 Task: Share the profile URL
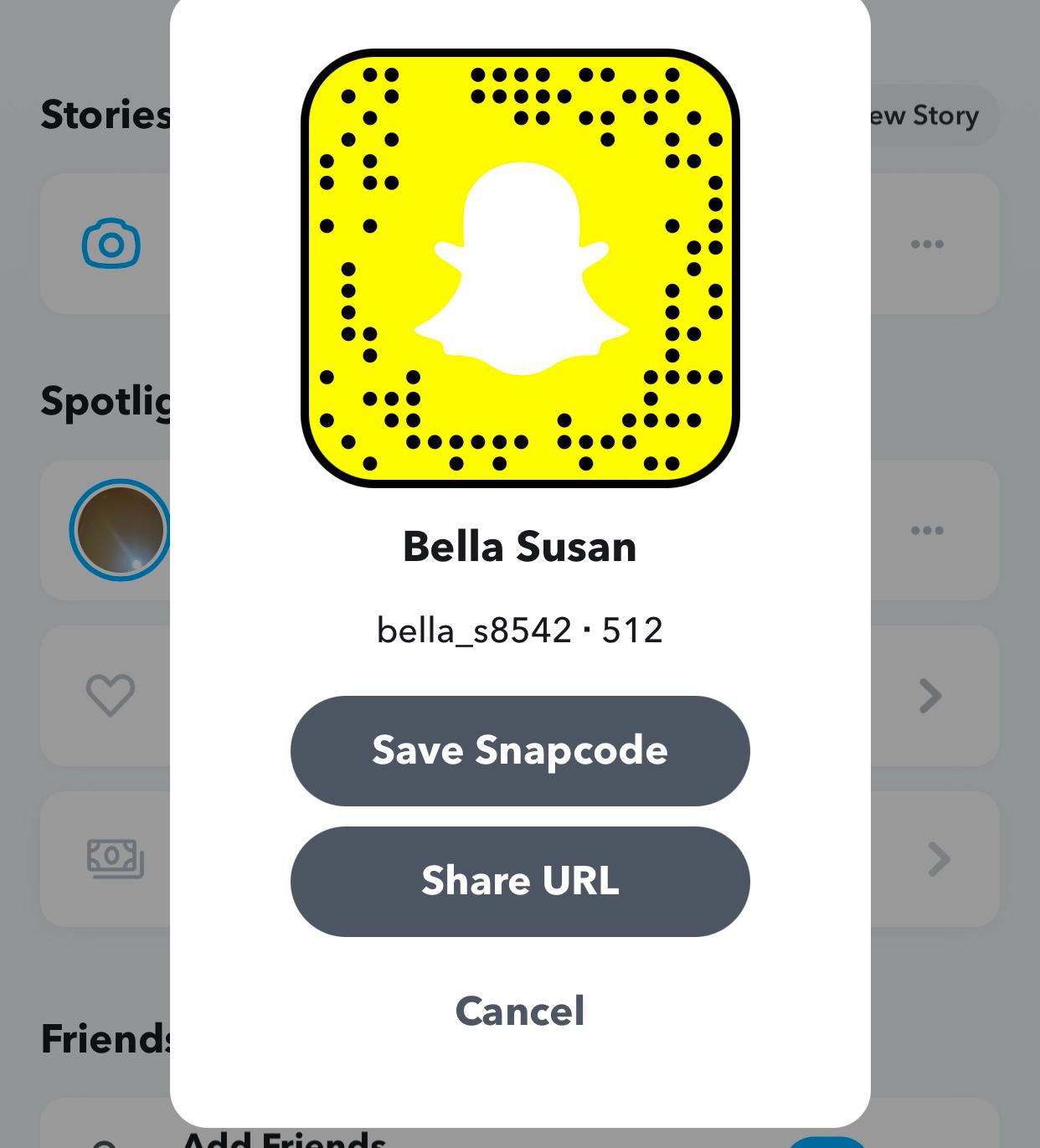click(x=520, y=881)
